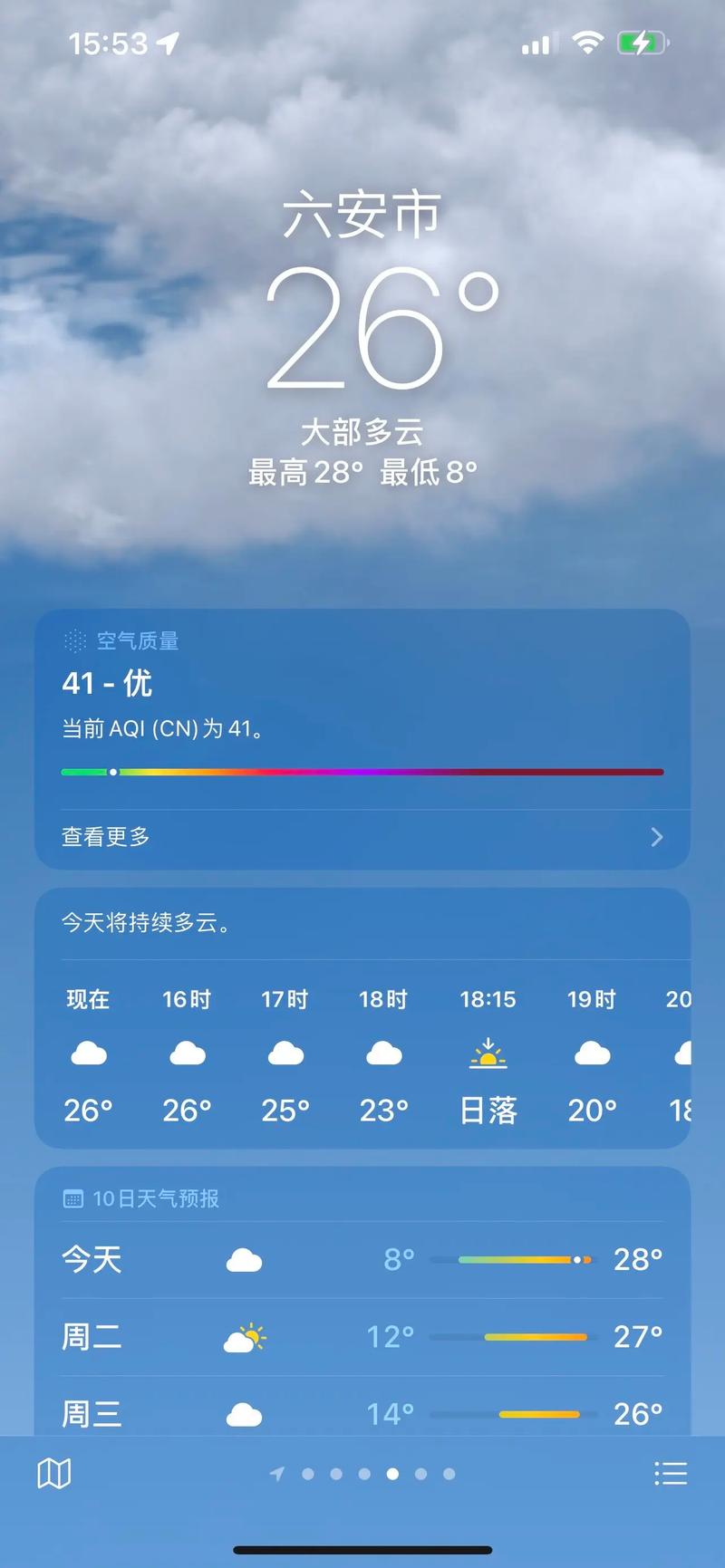Tap the air quality particles icon
The image size is (725, 1568).
pyautogui.click(x=73, y=640)
